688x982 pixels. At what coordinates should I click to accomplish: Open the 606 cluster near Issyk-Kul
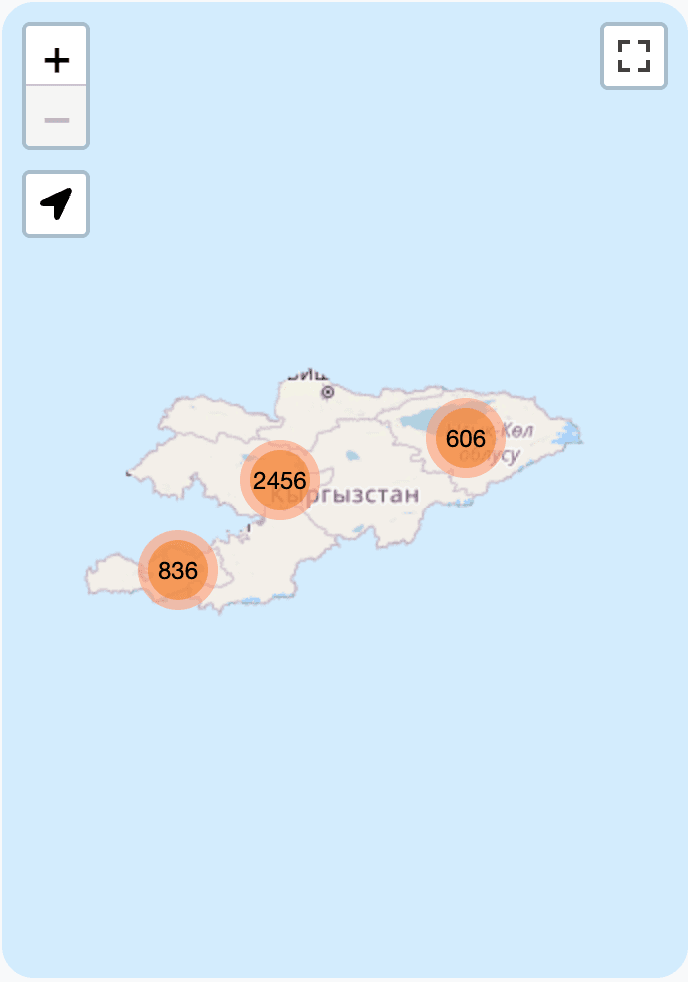pyautogui.click(x=466, y=438)
